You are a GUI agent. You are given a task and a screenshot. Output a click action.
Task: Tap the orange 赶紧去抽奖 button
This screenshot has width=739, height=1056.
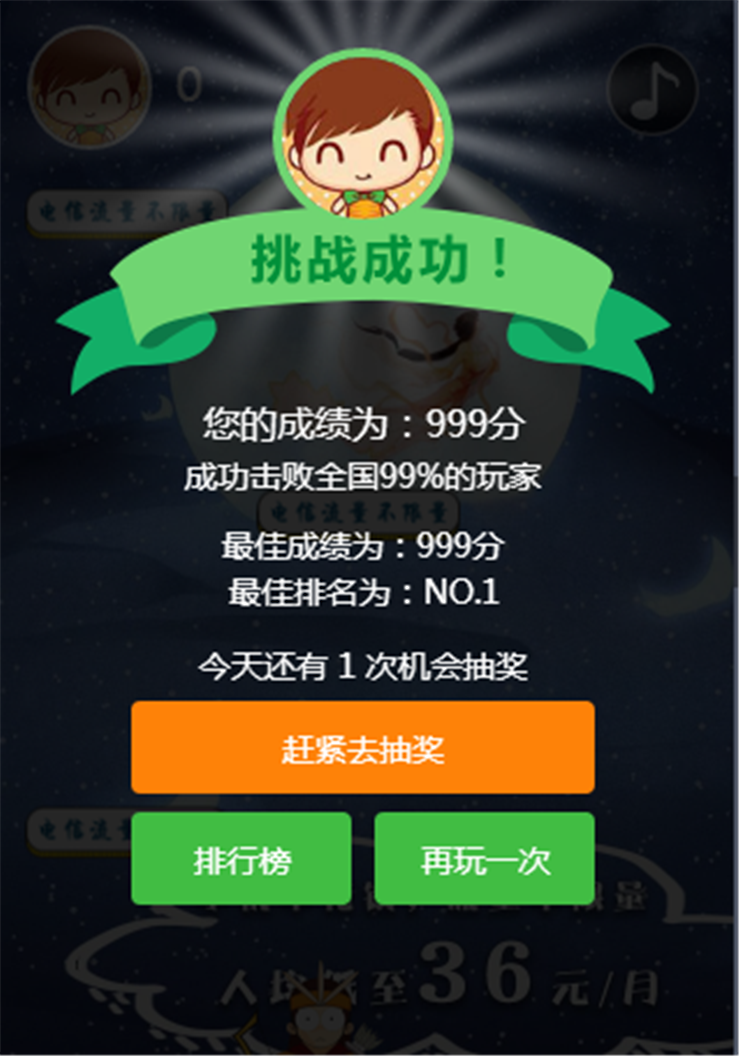pyautogui.click(x=362, y=748)
